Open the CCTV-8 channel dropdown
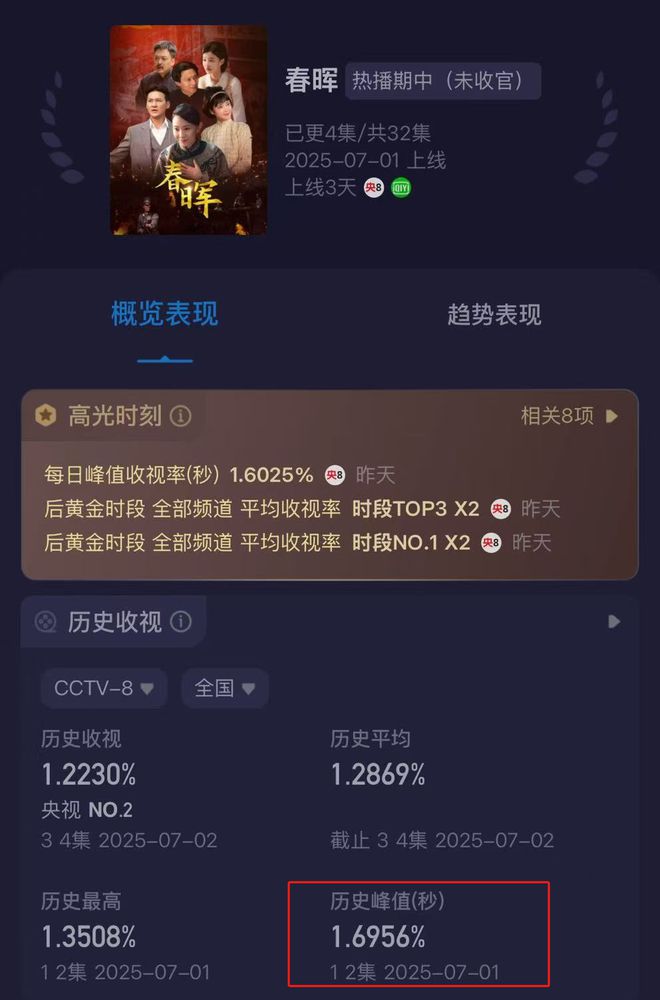The width and height of the screenshot is (660, 1000). pyautogui.click(x=104, y=688)
